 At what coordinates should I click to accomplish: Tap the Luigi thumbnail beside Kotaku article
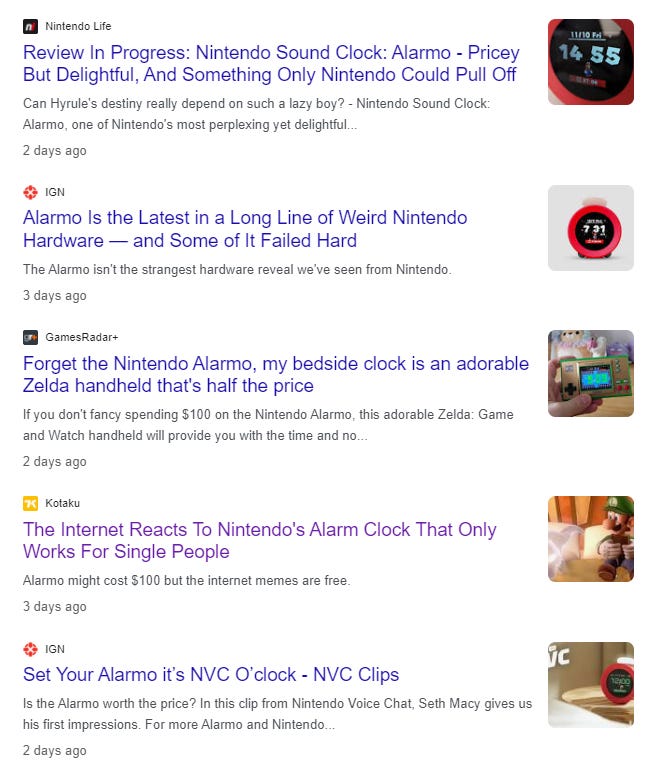coord(590,539)
